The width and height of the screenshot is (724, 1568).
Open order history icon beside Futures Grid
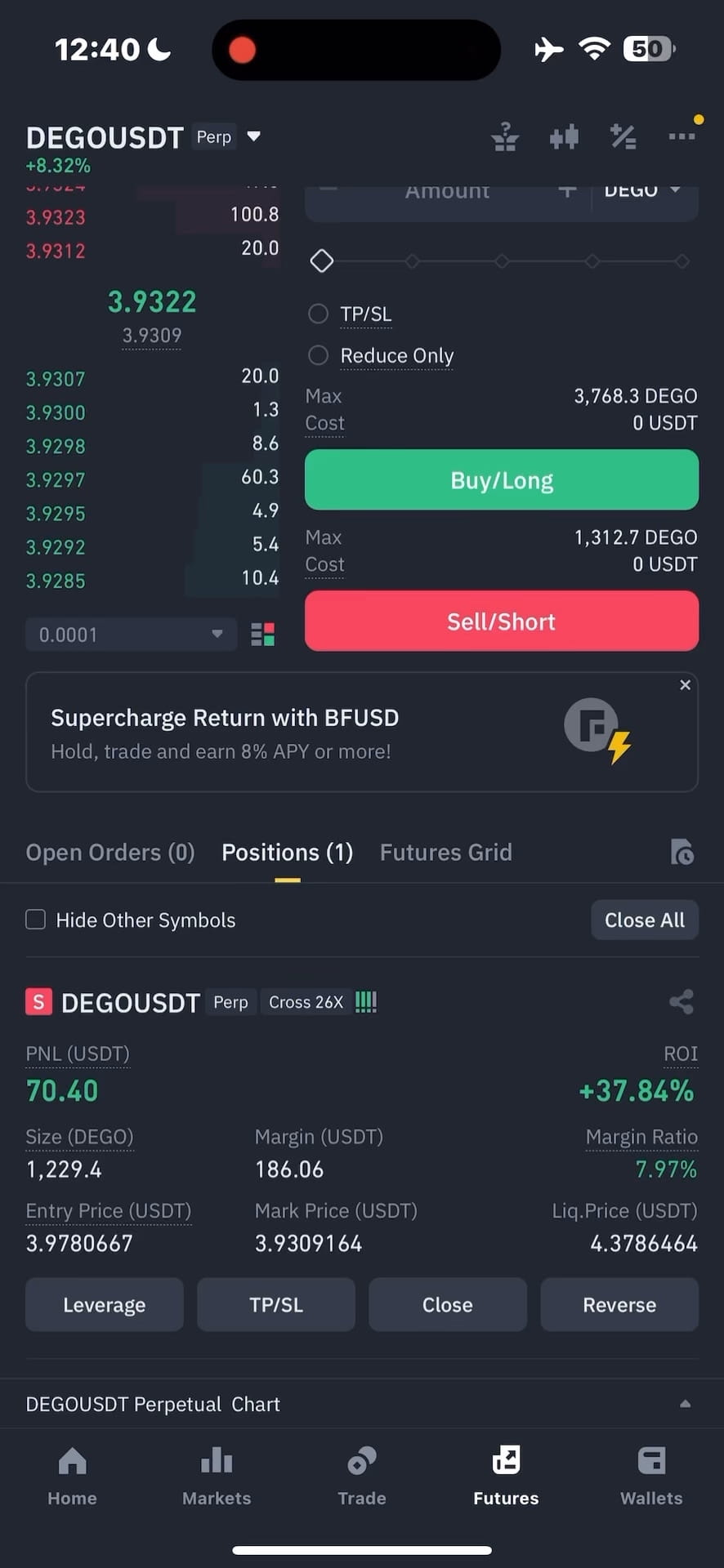682,852
